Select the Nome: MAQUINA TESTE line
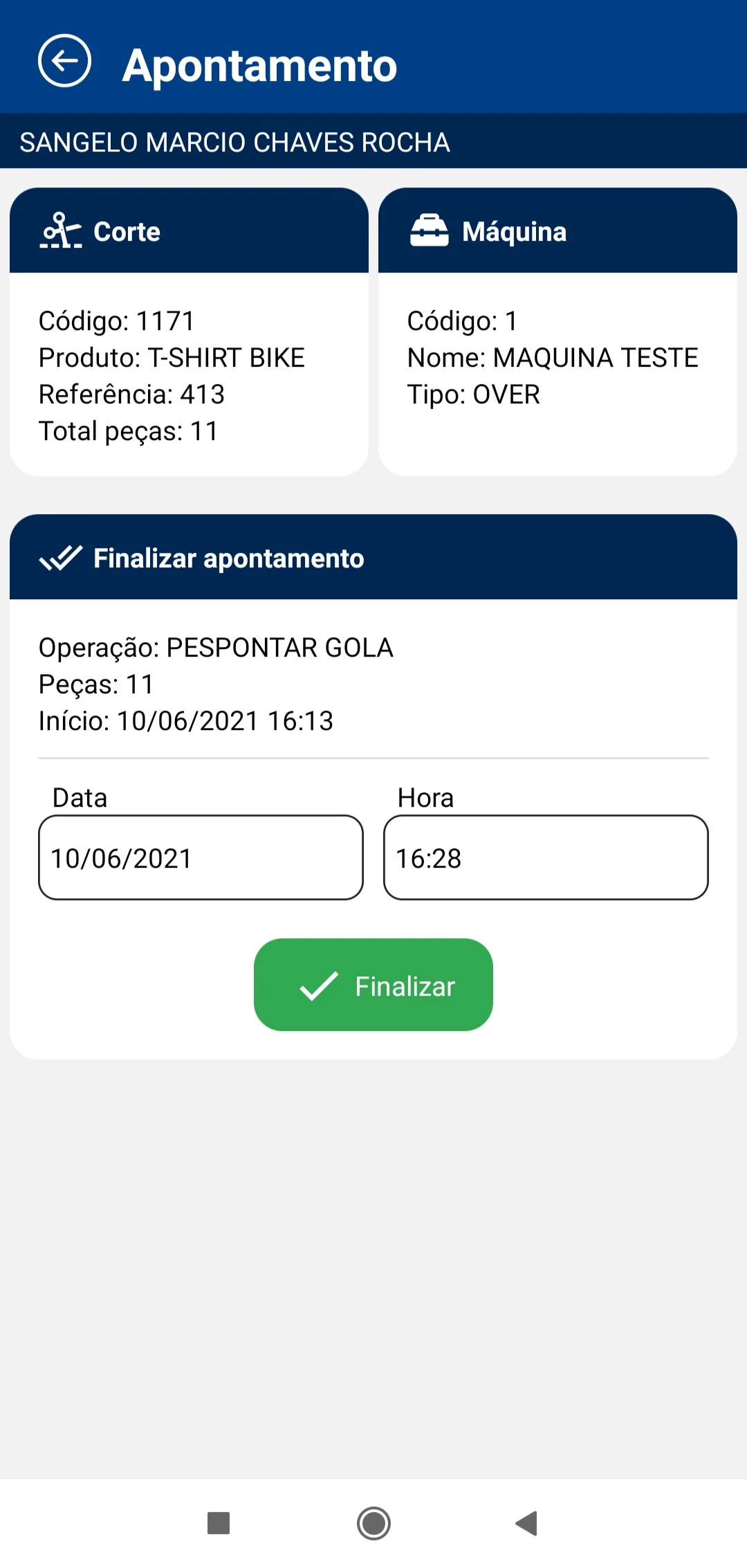This screenshot has height=1568, width=747. tap(553, 358)
